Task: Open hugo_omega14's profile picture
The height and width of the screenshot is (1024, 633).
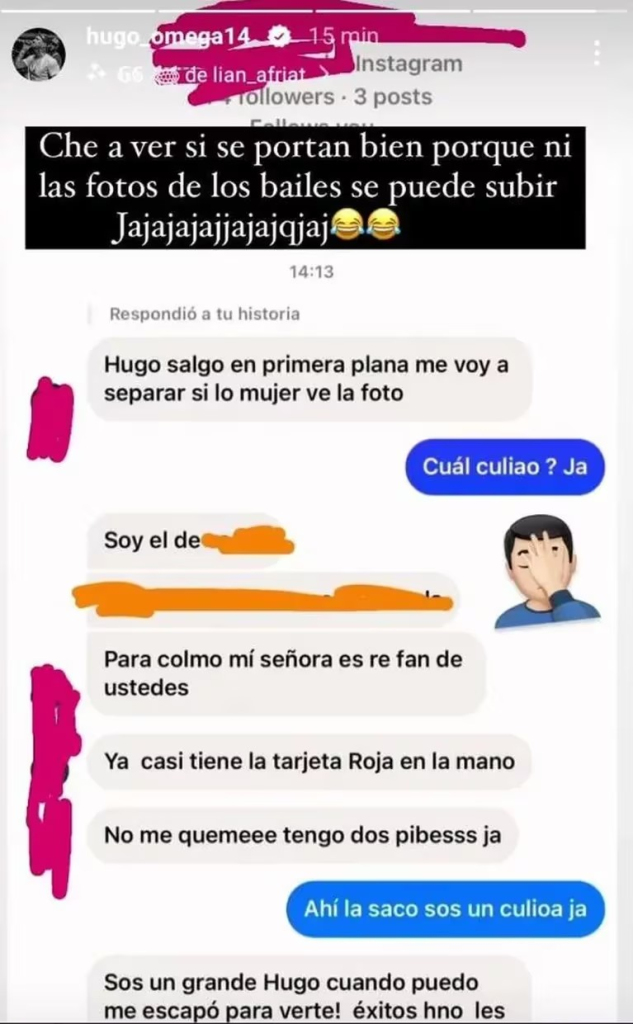Action: (x=38, y=54)
